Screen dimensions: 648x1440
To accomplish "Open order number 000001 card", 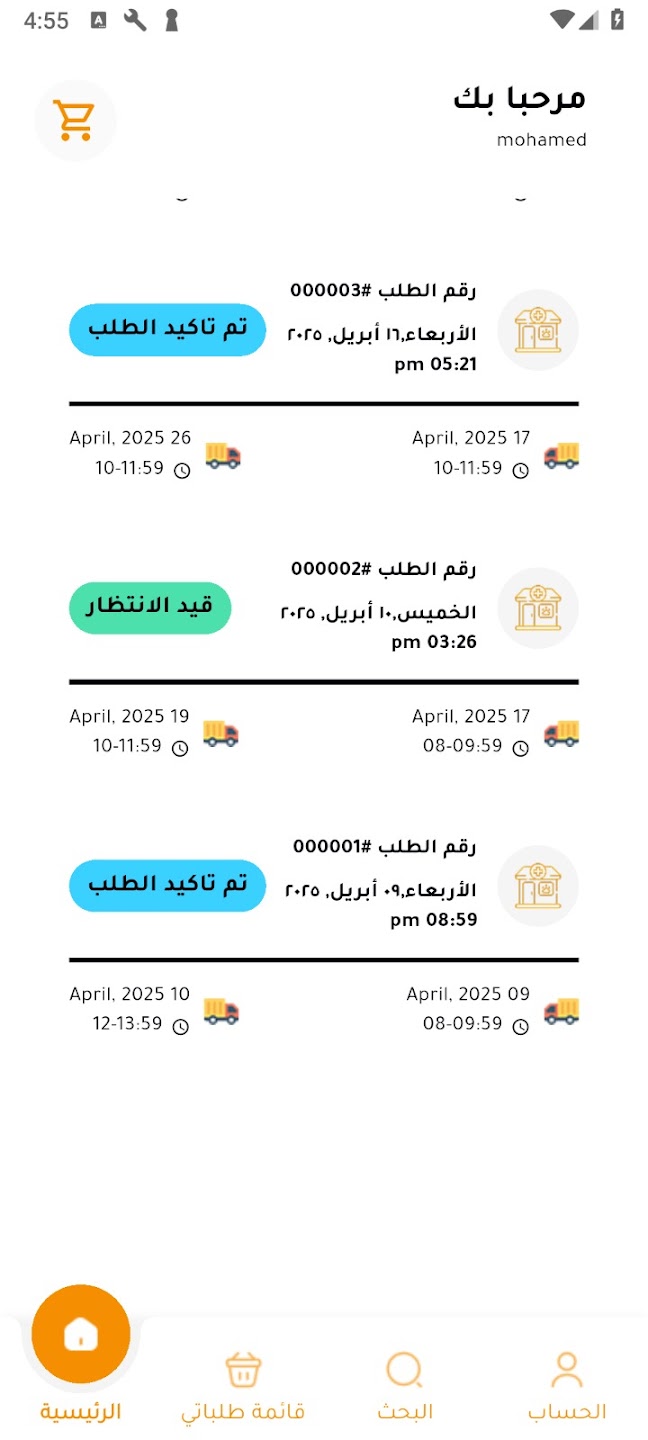I will tap(324, 938).
